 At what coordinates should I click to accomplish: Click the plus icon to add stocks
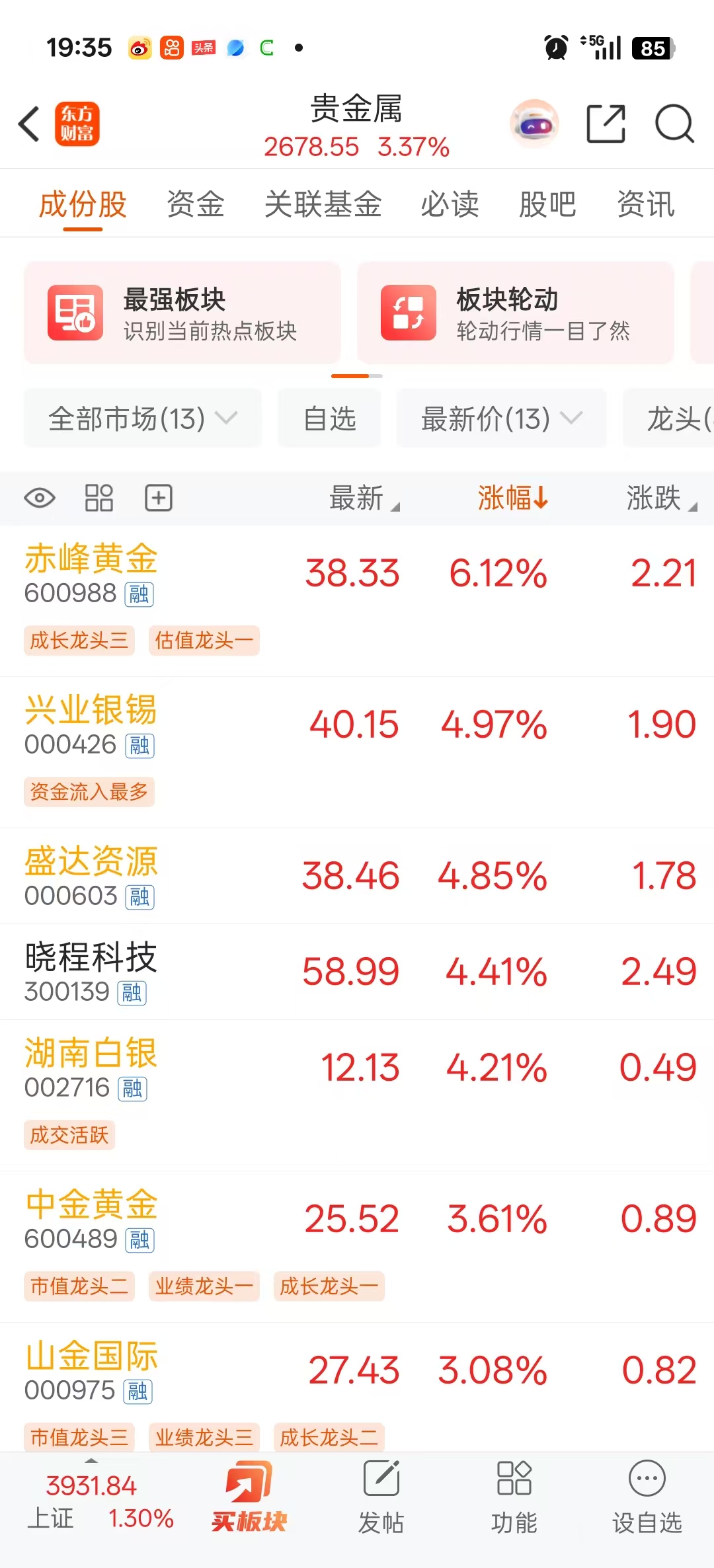click(157, 498)
